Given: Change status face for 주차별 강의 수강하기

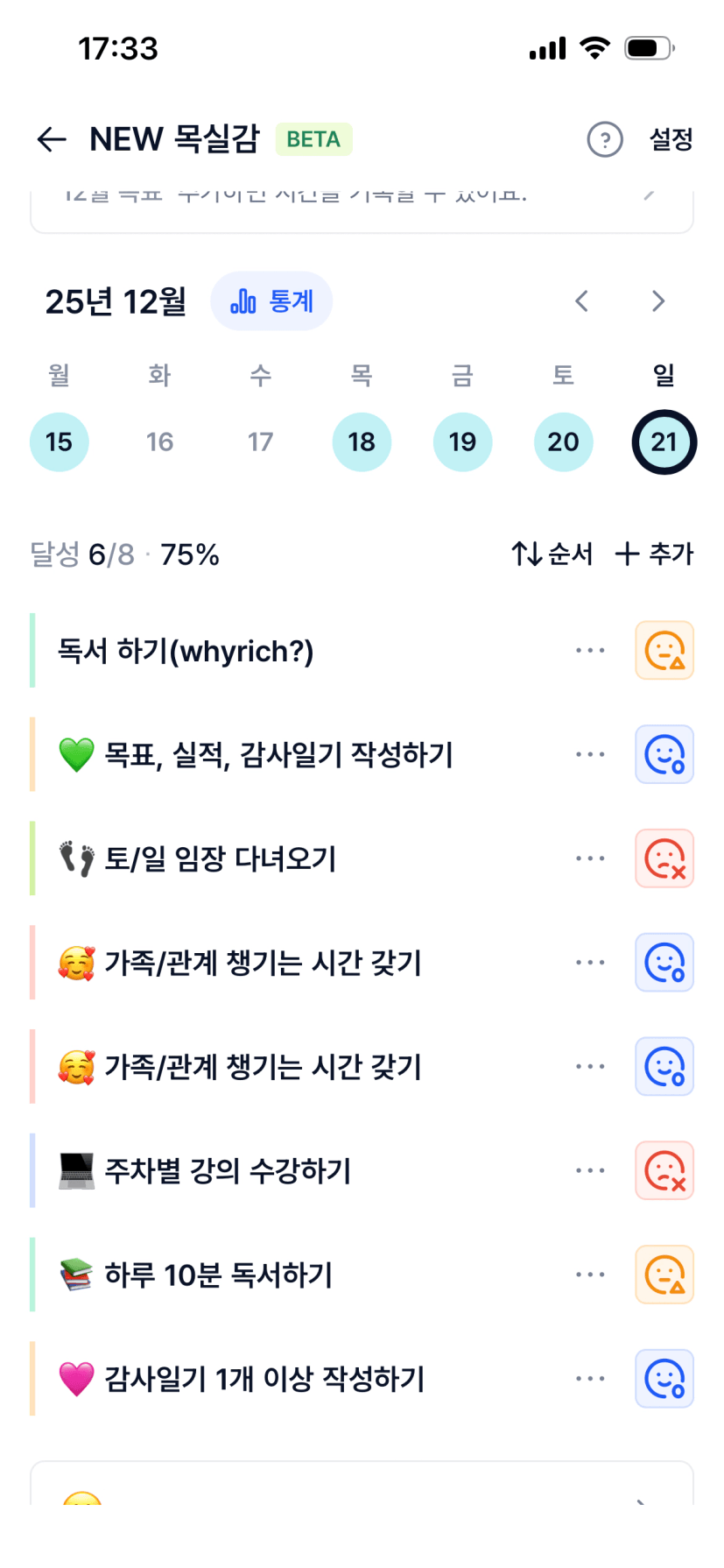Looking at the screenshot, I should tap(664, 1170).
